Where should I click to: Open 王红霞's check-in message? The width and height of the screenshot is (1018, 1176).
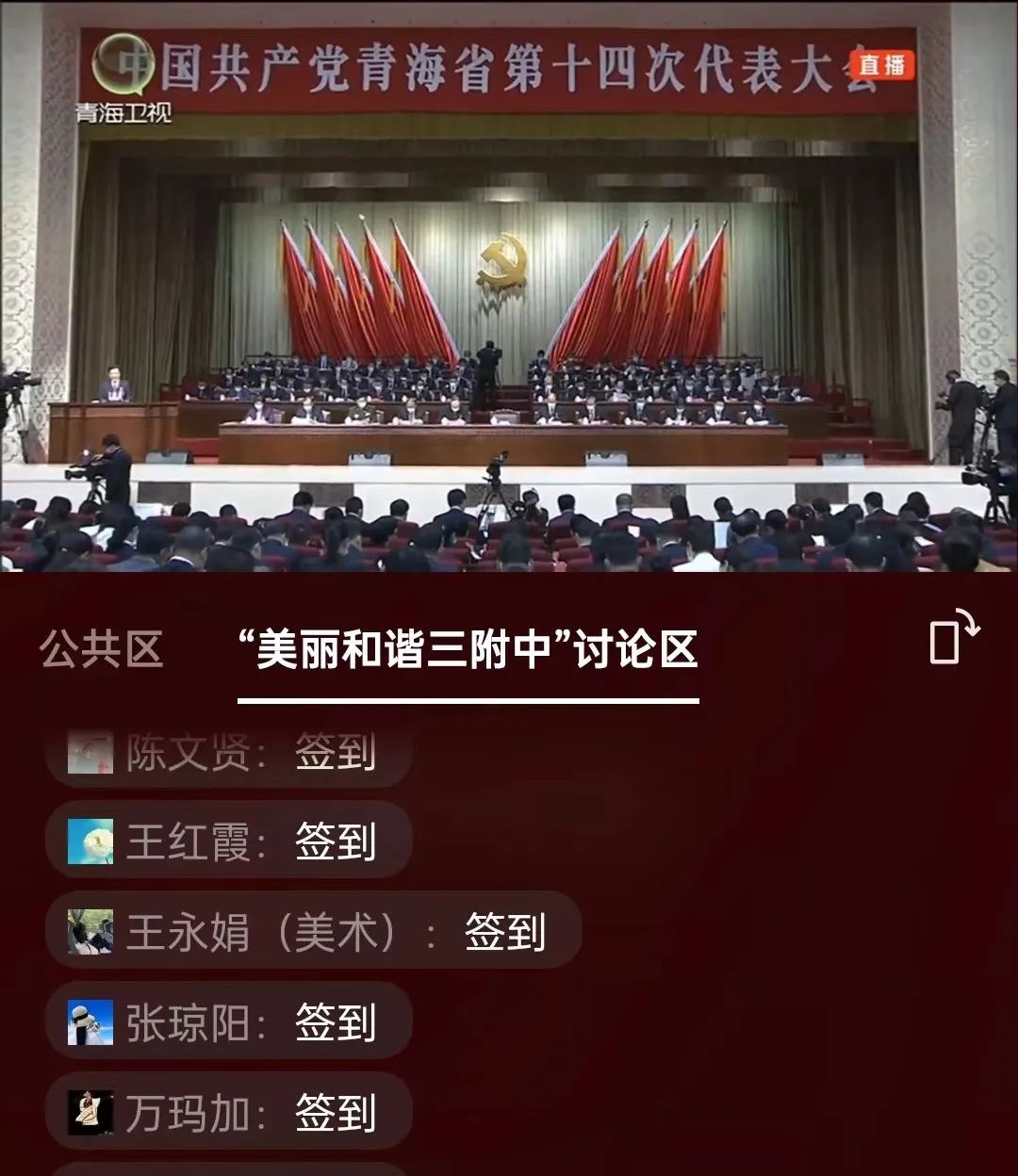(228, 841)
